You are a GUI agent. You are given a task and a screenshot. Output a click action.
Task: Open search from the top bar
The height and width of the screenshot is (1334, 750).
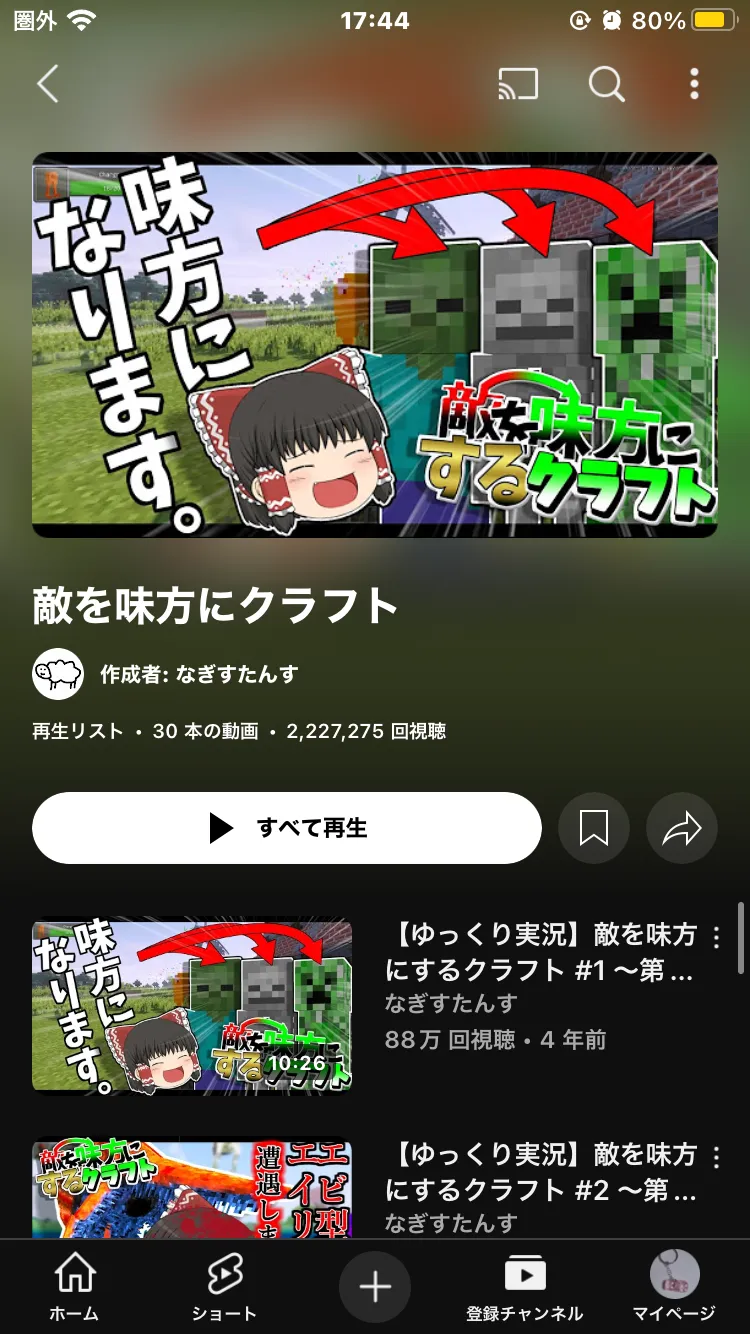(606, 85)
